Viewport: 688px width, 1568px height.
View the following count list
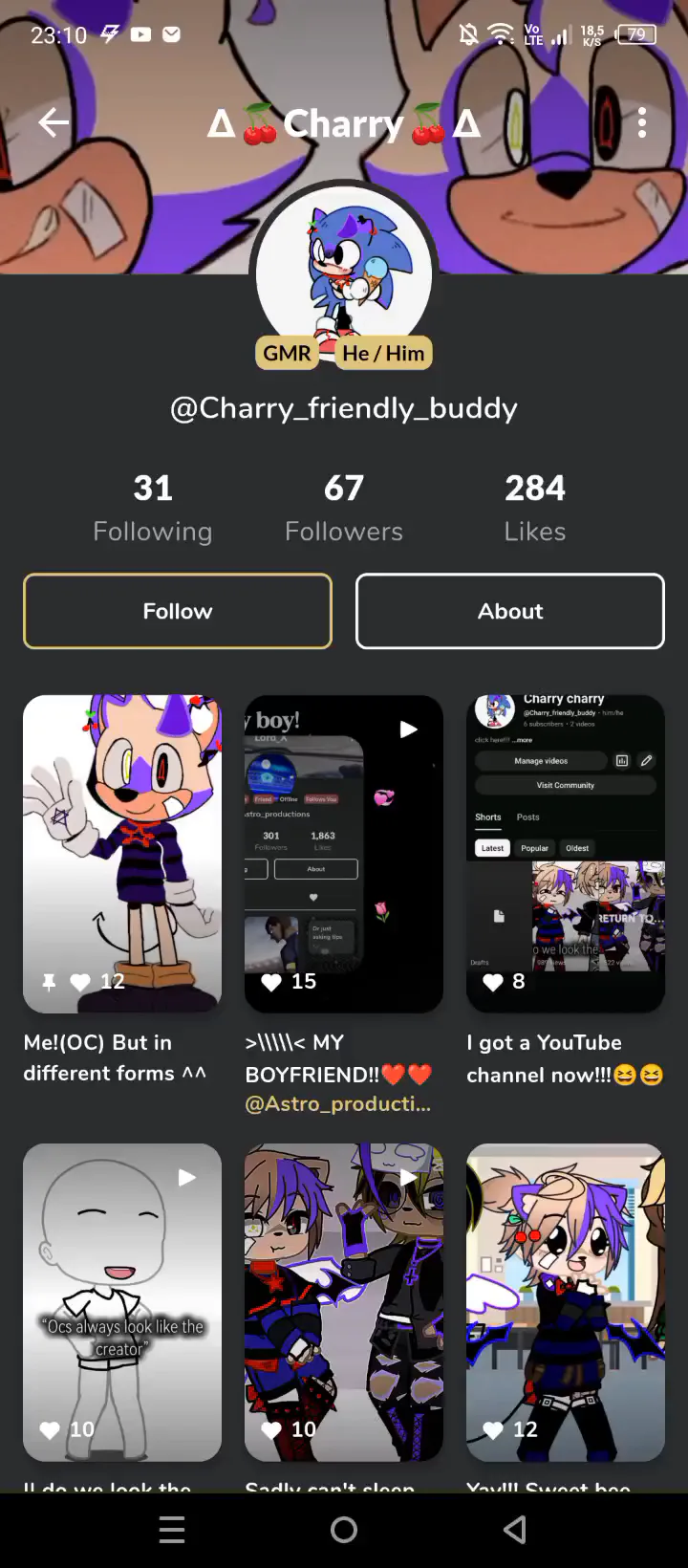coord(153,508)
